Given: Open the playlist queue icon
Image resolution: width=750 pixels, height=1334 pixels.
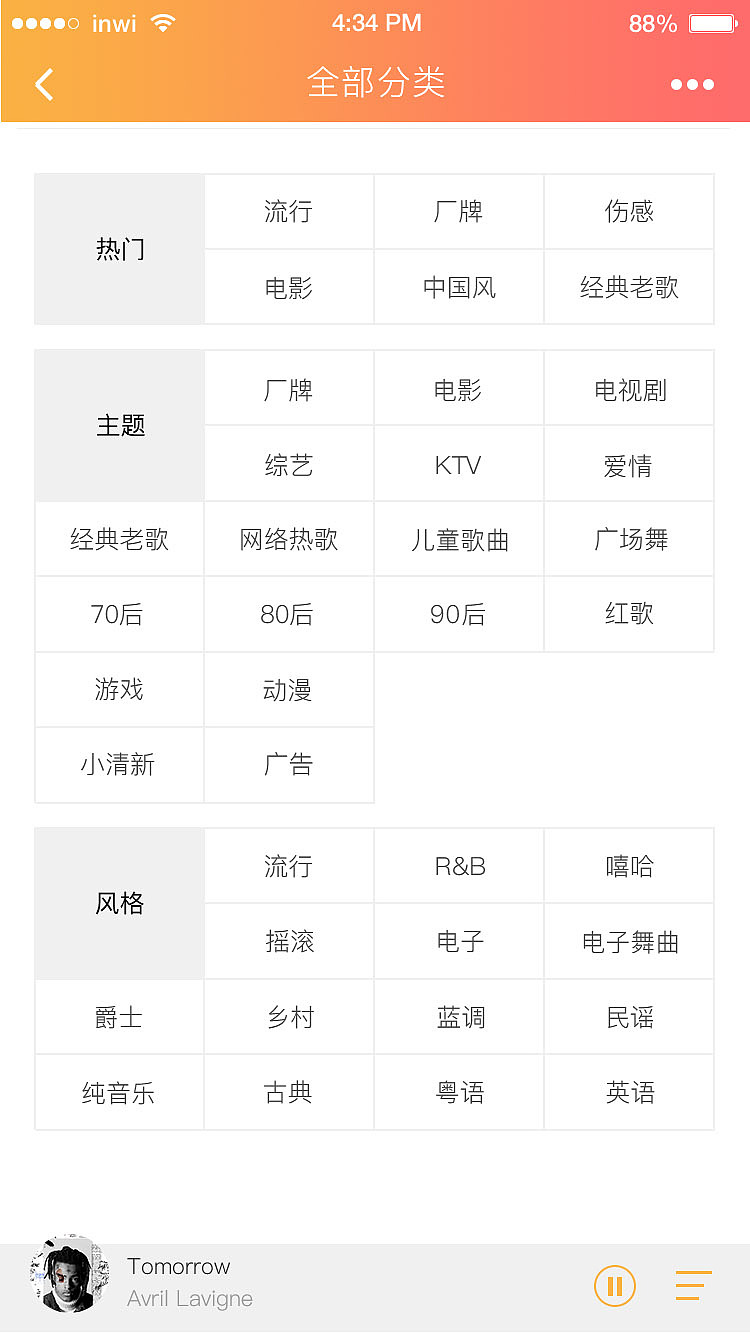Looking at the screenshot, I should (693, 1286).
